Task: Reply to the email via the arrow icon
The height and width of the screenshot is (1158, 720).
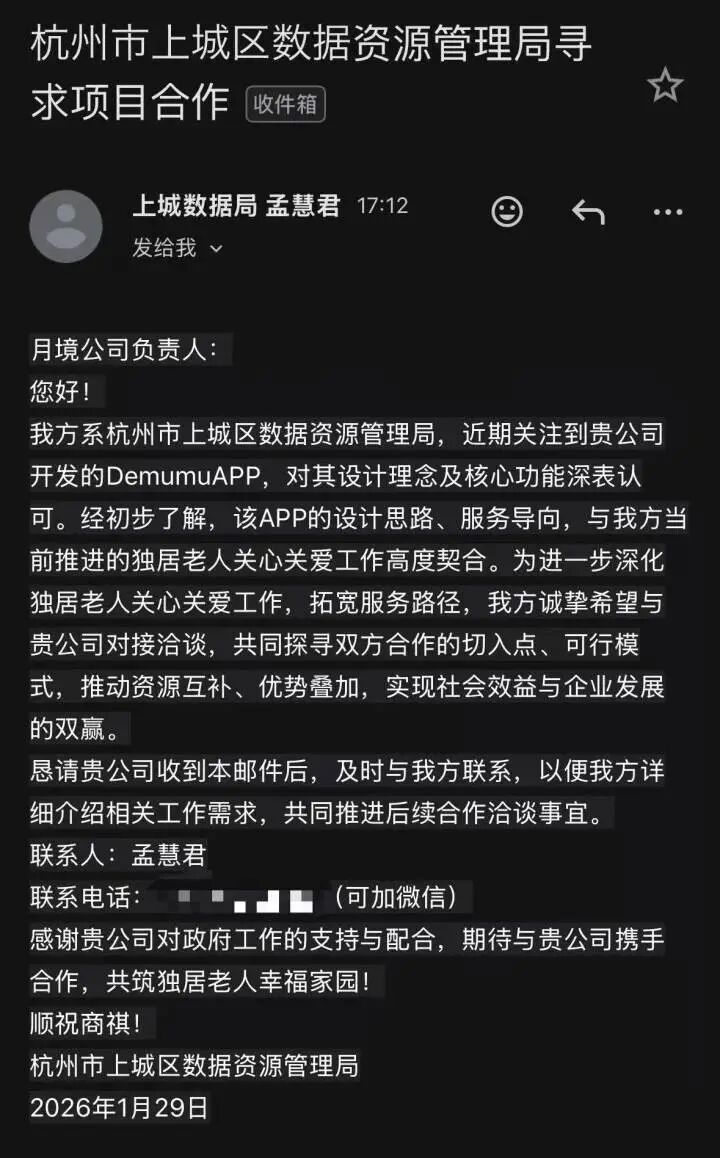Action: [x=588, y=212]
